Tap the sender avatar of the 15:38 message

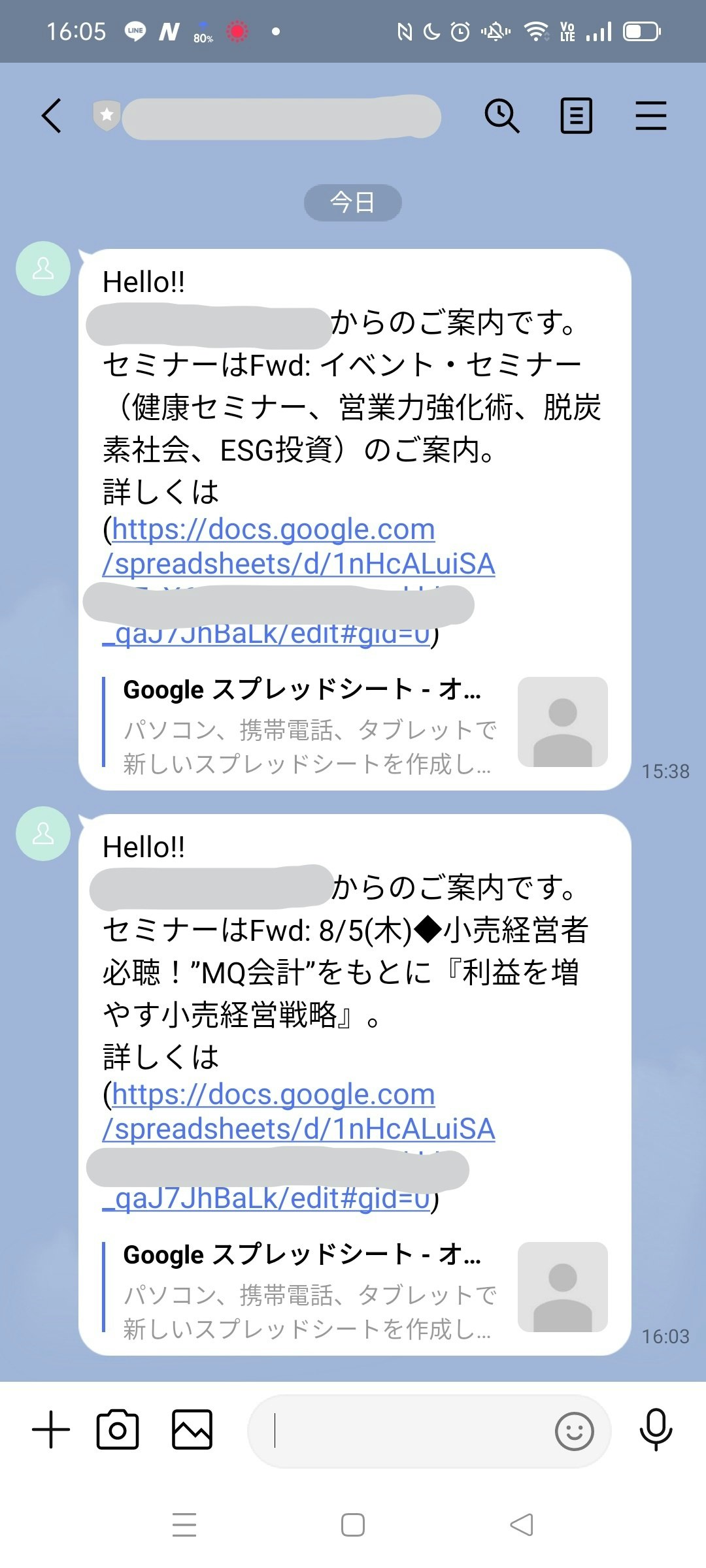pos(43,269)
